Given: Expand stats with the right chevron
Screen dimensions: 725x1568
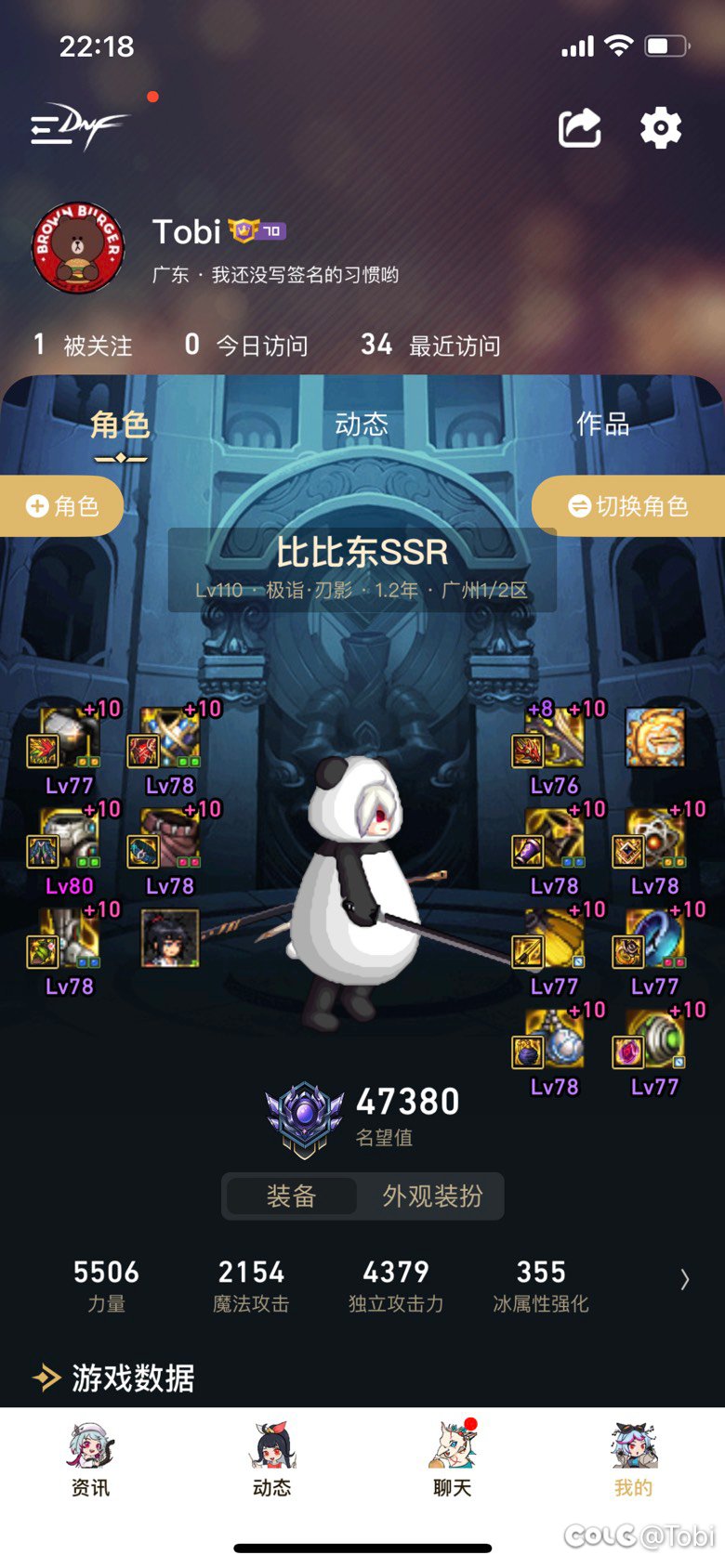Looking at the screenshot, I should (685, 1279).
